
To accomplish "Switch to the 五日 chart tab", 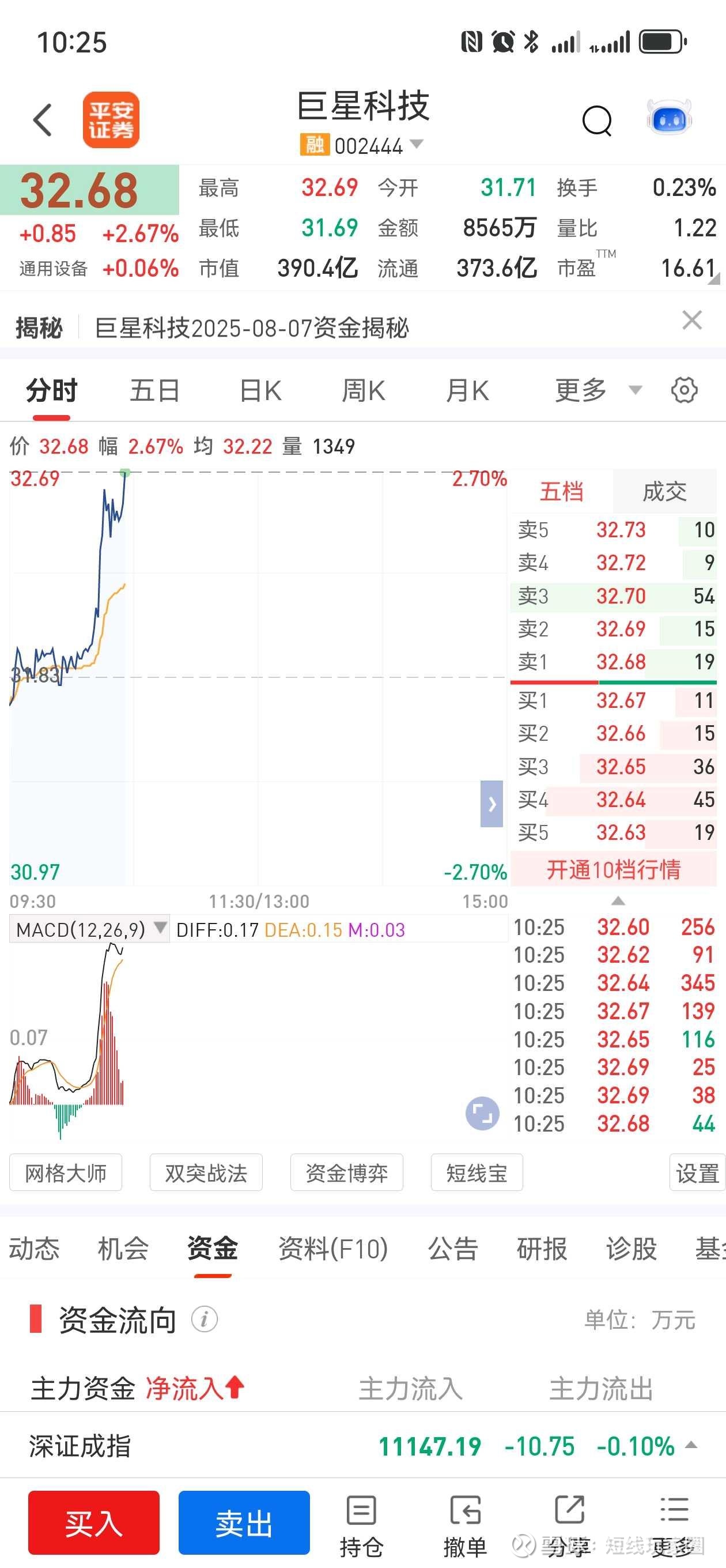I will point(154,390).
